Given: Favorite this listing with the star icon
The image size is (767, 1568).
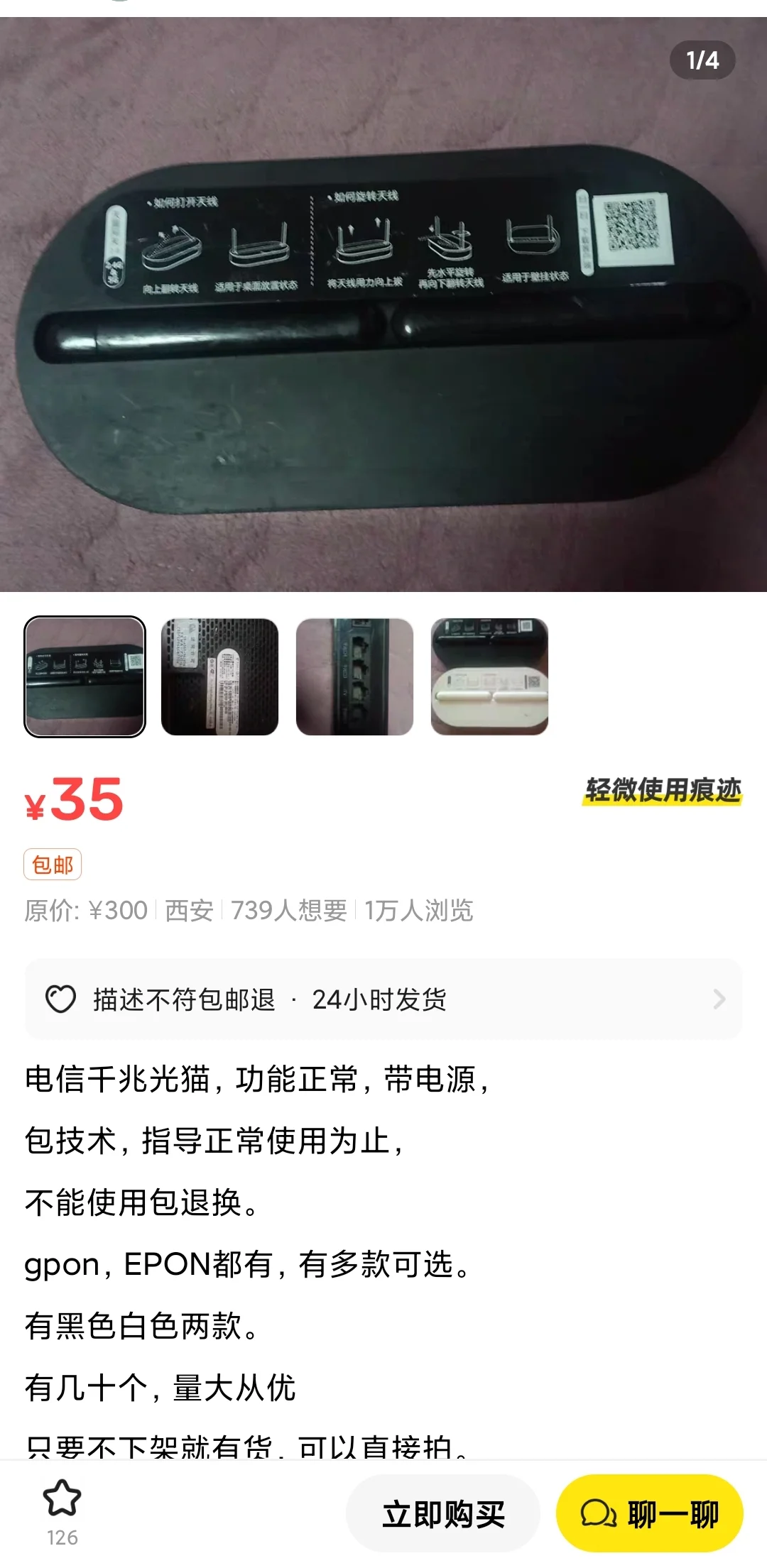Looking at the screenshot, I should tap(62, 1498).
